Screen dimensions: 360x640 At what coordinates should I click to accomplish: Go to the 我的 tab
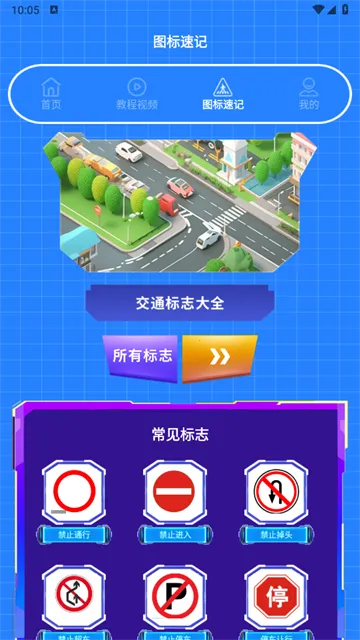click(x=309, y=94)
